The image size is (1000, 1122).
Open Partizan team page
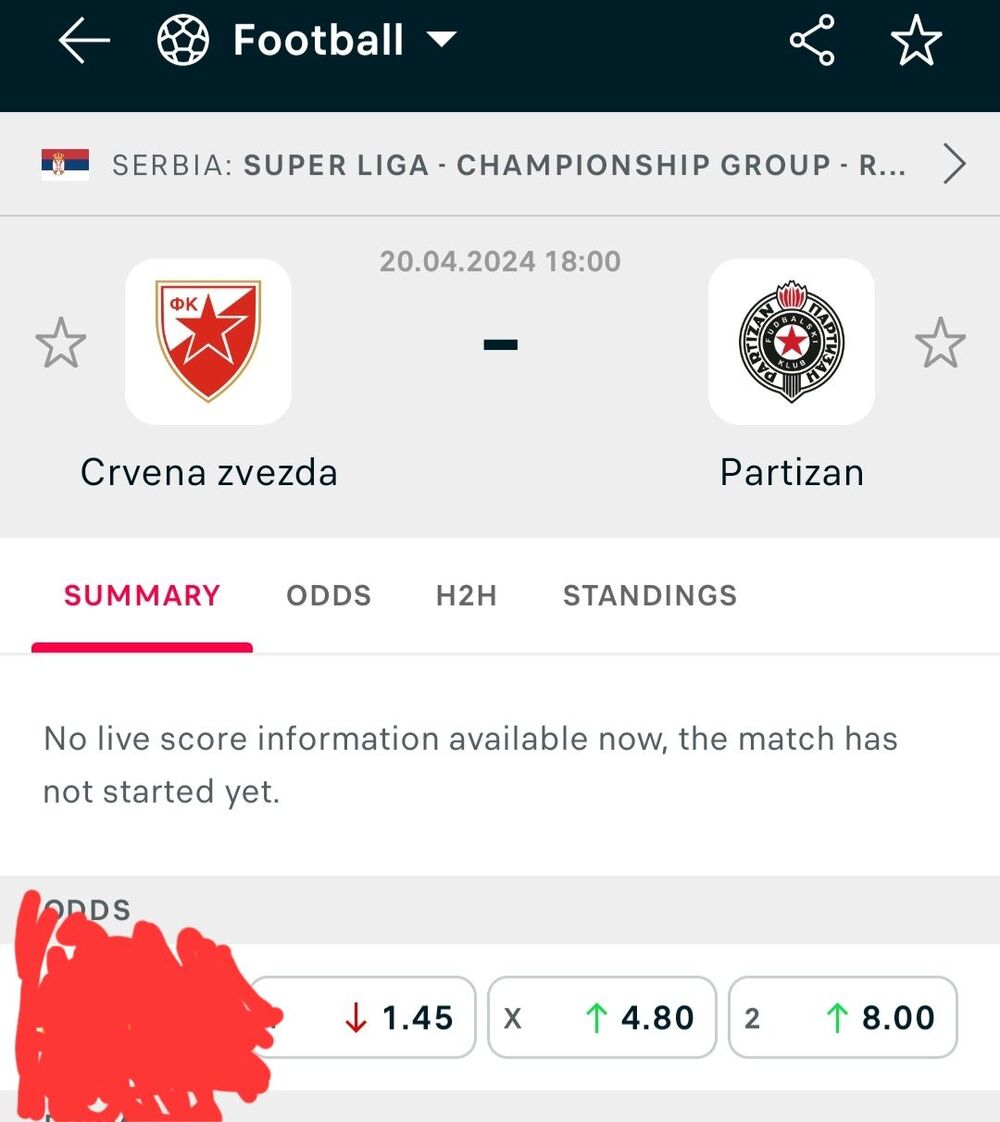coord(791,342)
